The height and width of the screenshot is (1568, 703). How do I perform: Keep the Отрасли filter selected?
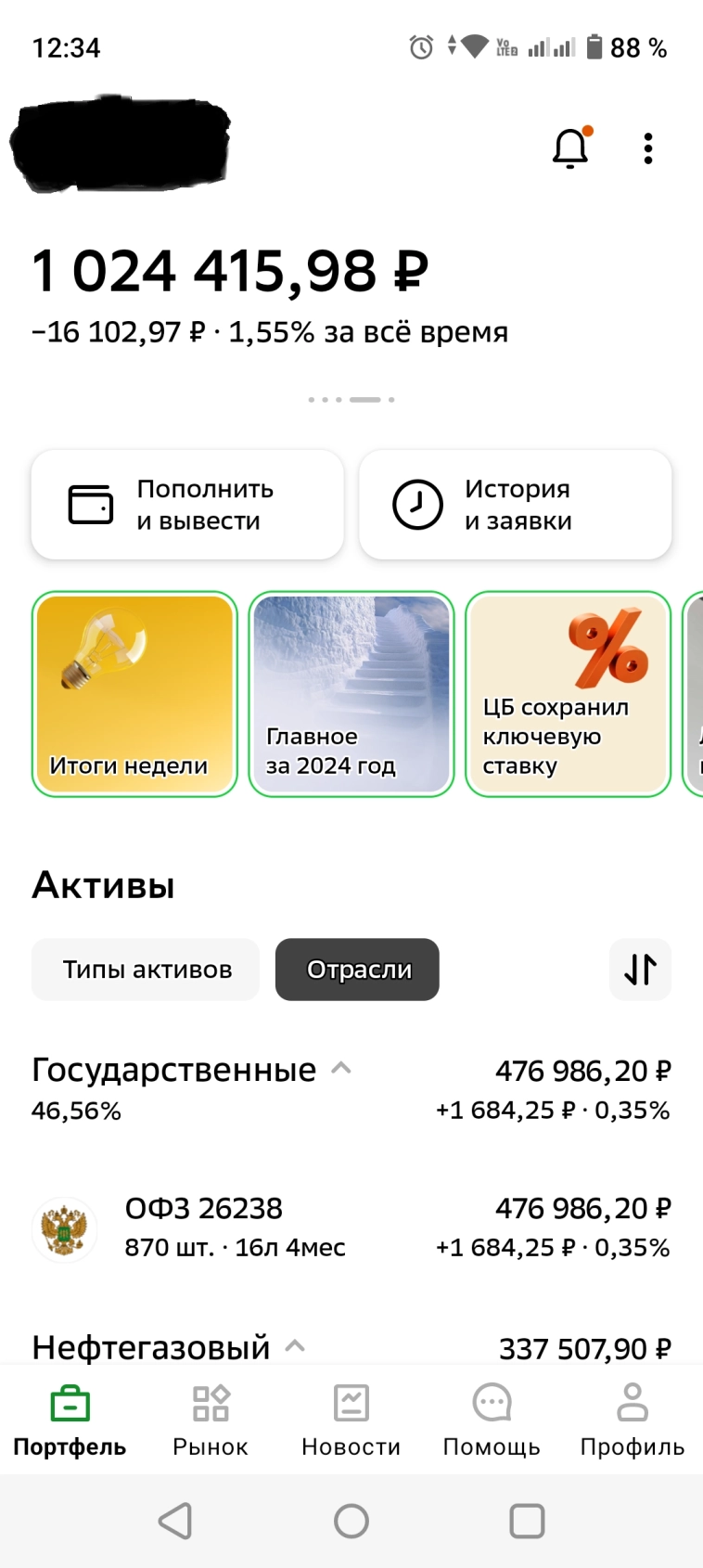point(356,969)
